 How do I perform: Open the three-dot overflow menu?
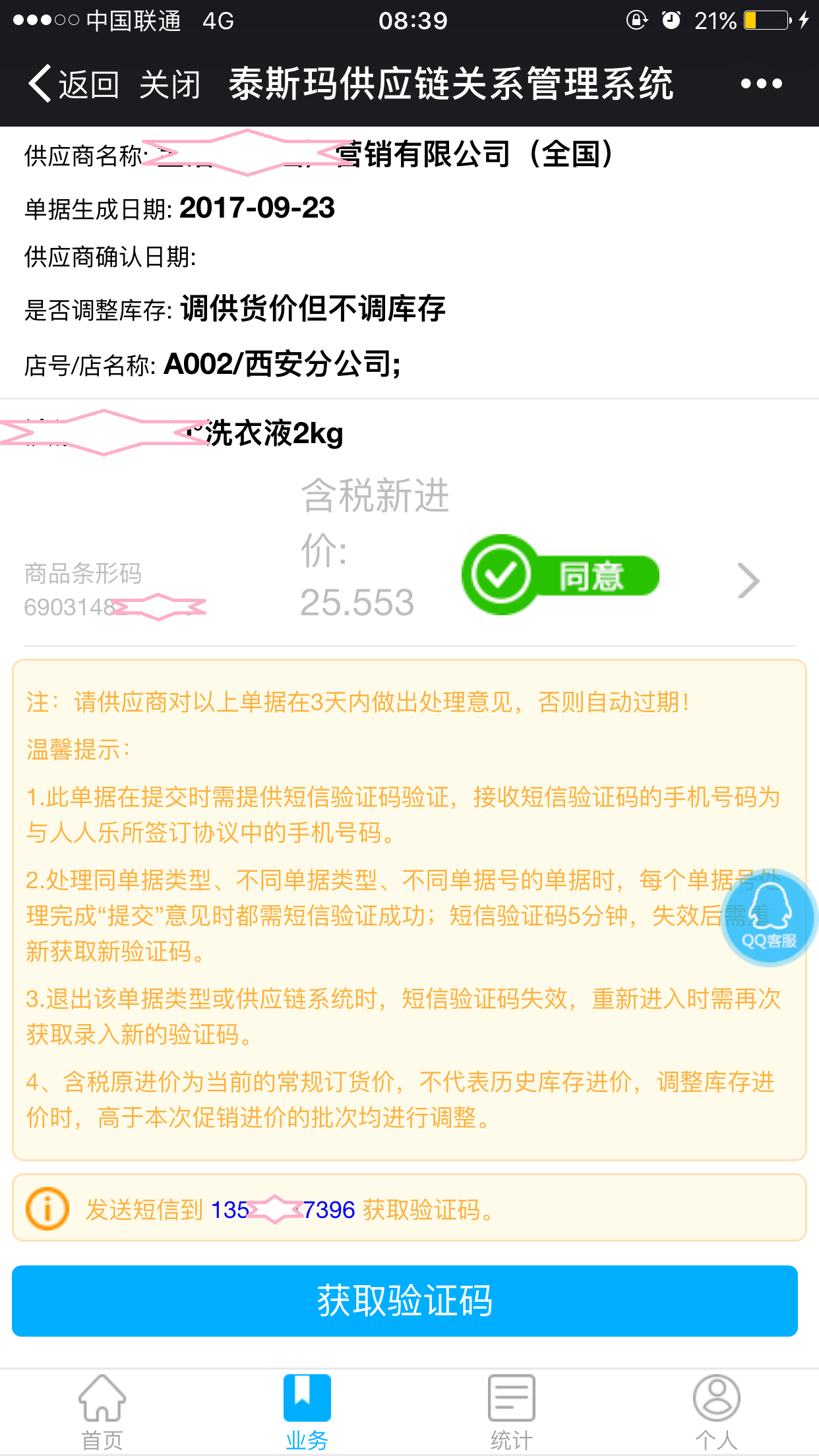[761, 84]
